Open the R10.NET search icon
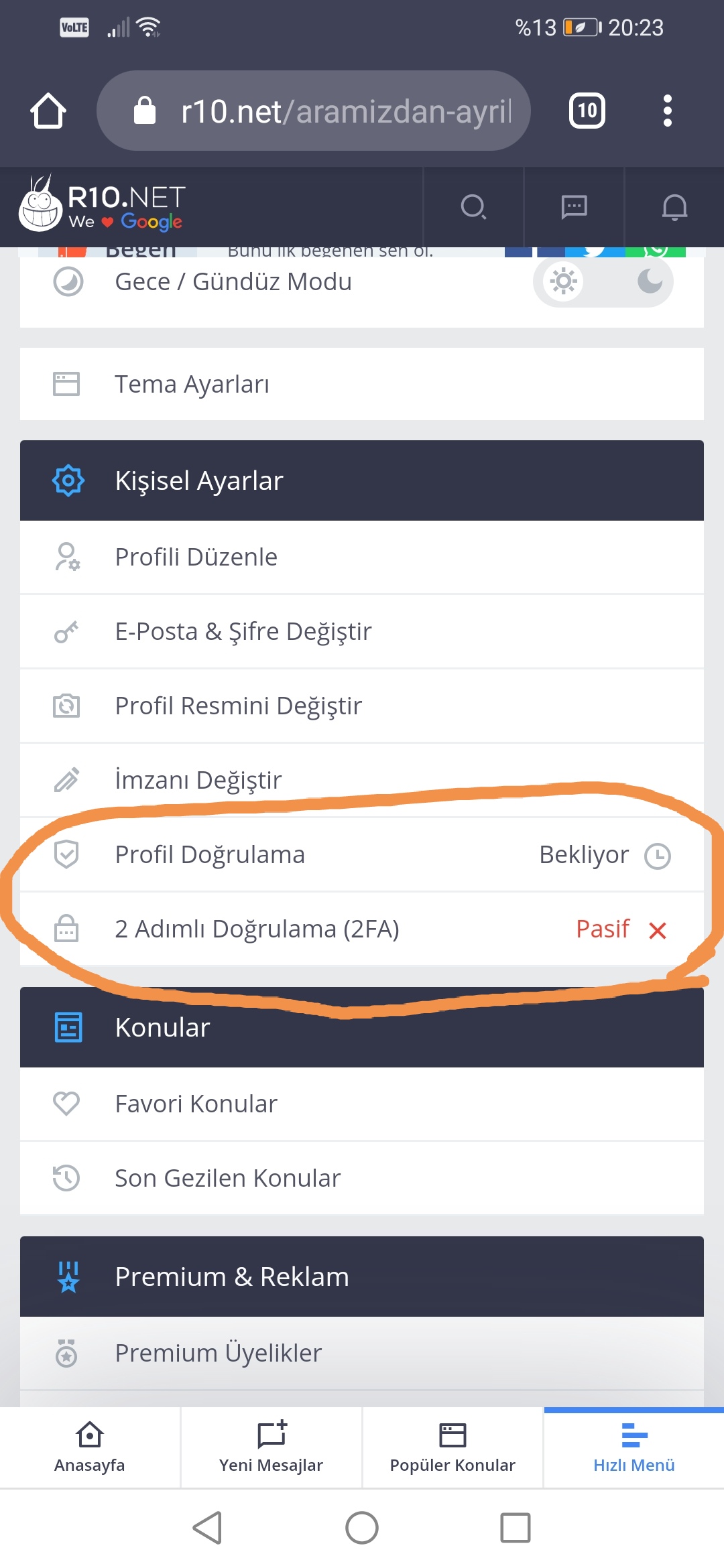This screenshot has height=1568, width=724. [473, 207]
